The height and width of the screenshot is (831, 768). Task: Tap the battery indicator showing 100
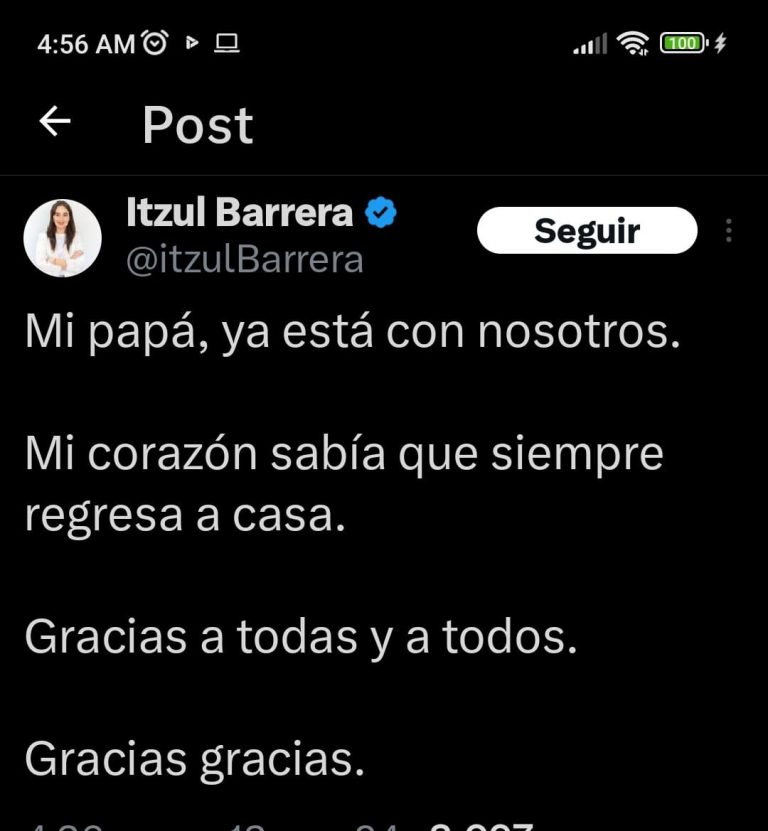pyautogui.click(x=686, y=42)
